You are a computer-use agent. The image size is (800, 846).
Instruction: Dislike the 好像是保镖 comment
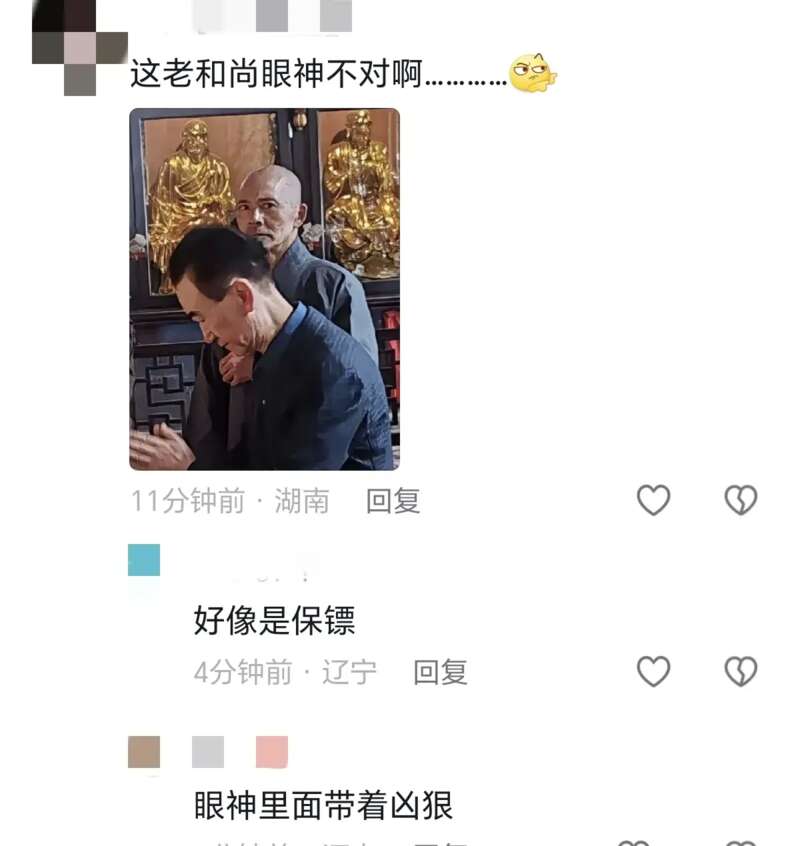click(x=740, y=672)
